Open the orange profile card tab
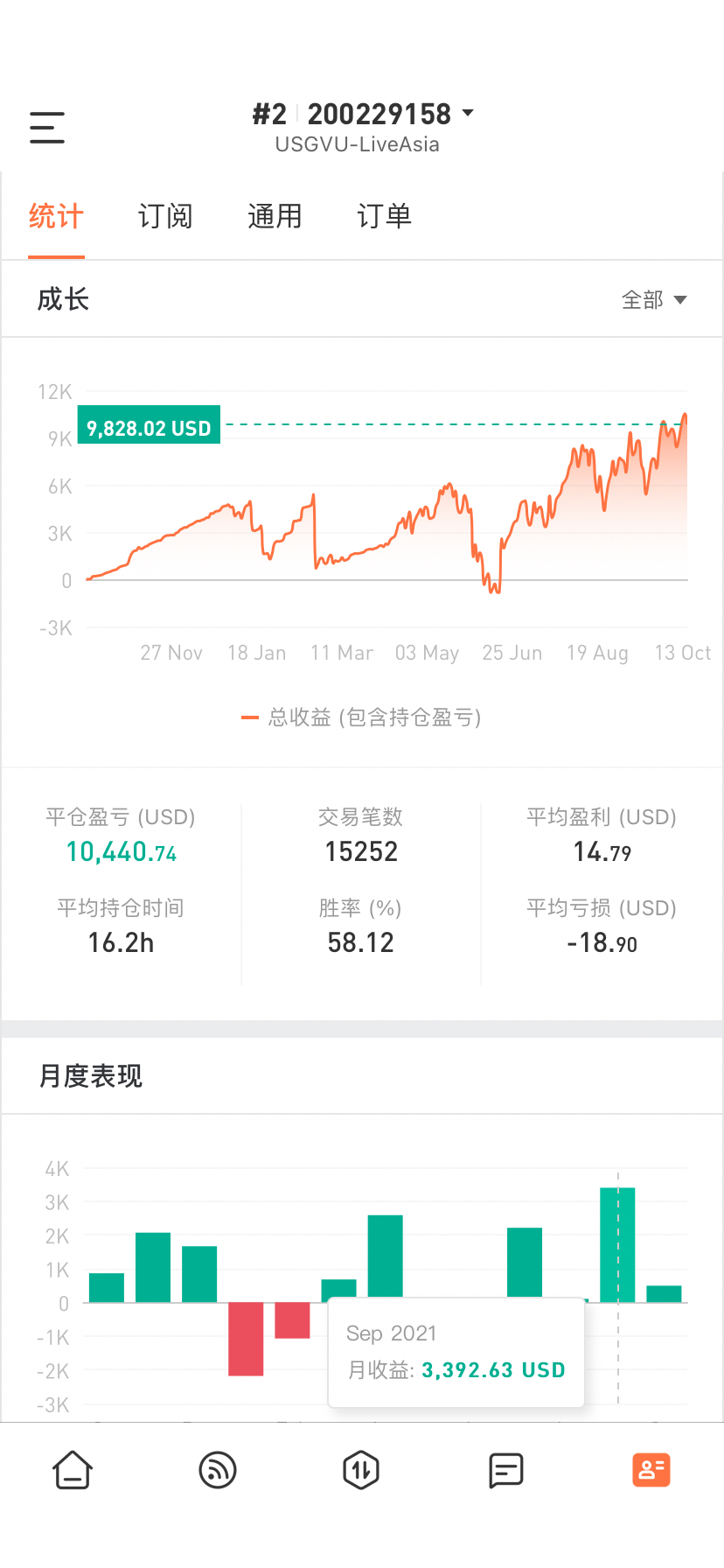 click(651, 1470)
